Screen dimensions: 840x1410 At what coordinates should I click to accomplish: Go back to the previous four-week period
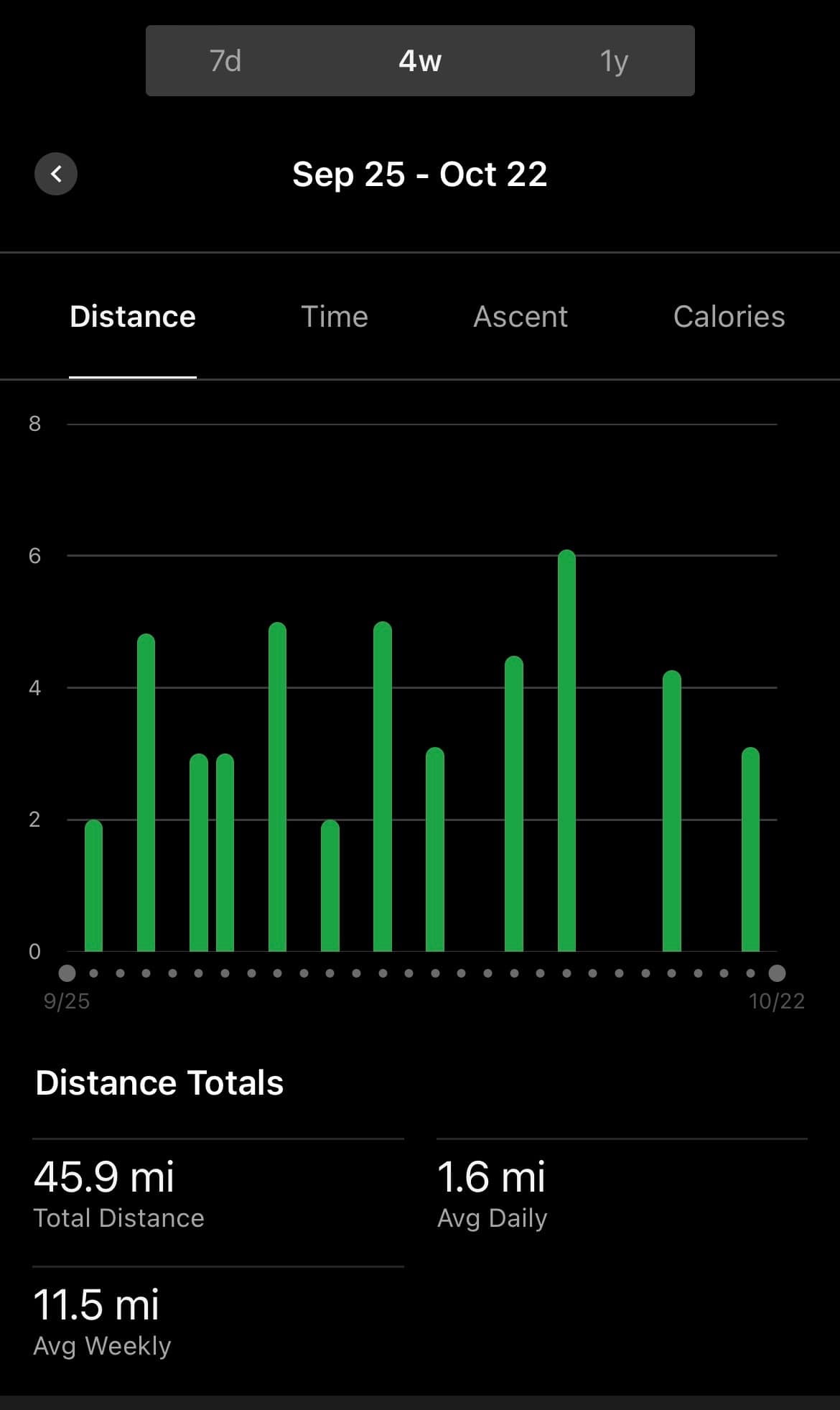pos(56,174)
